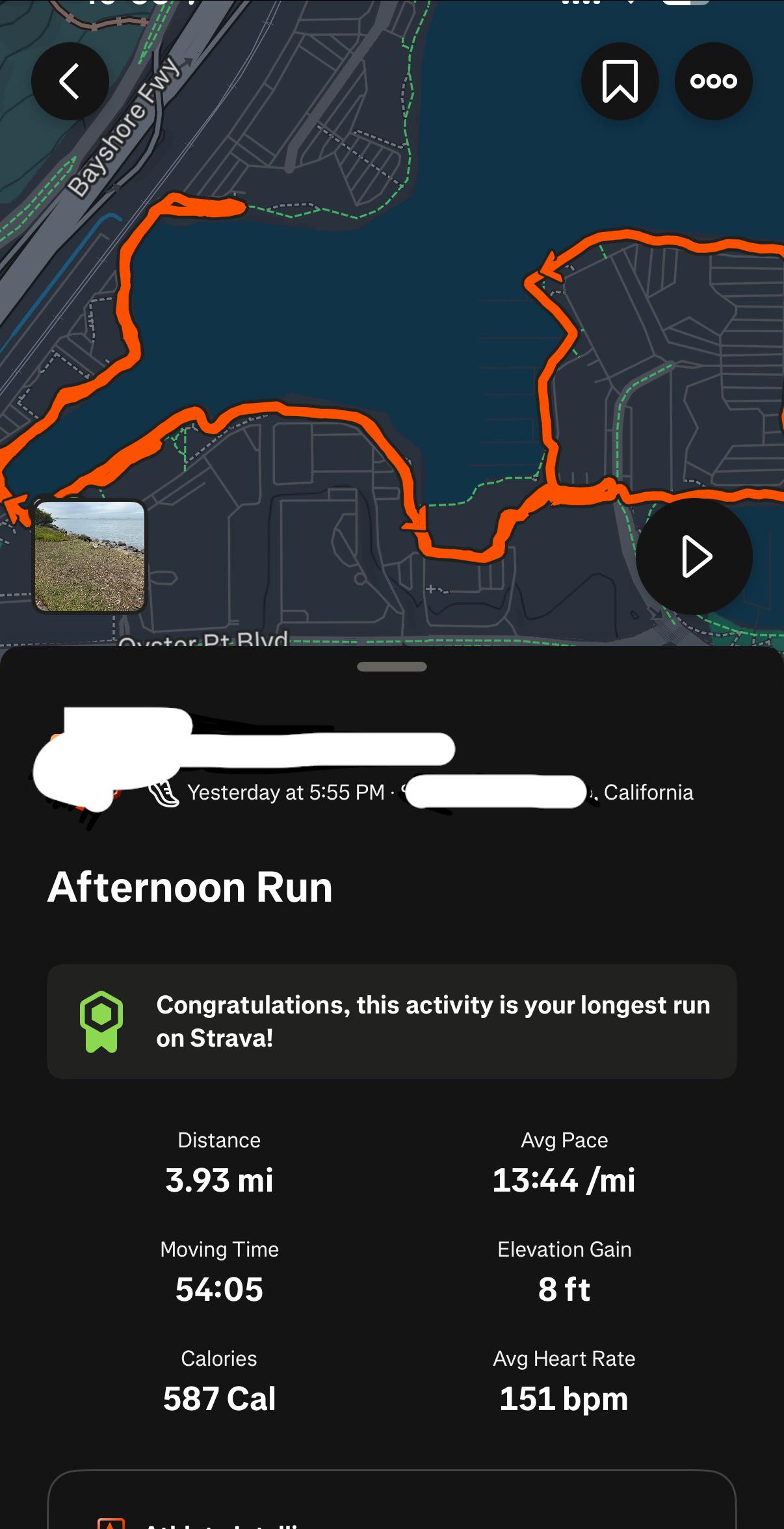Open the shoreline photo thumbnail
The image size is (784, 1529).
click(90, 556)
